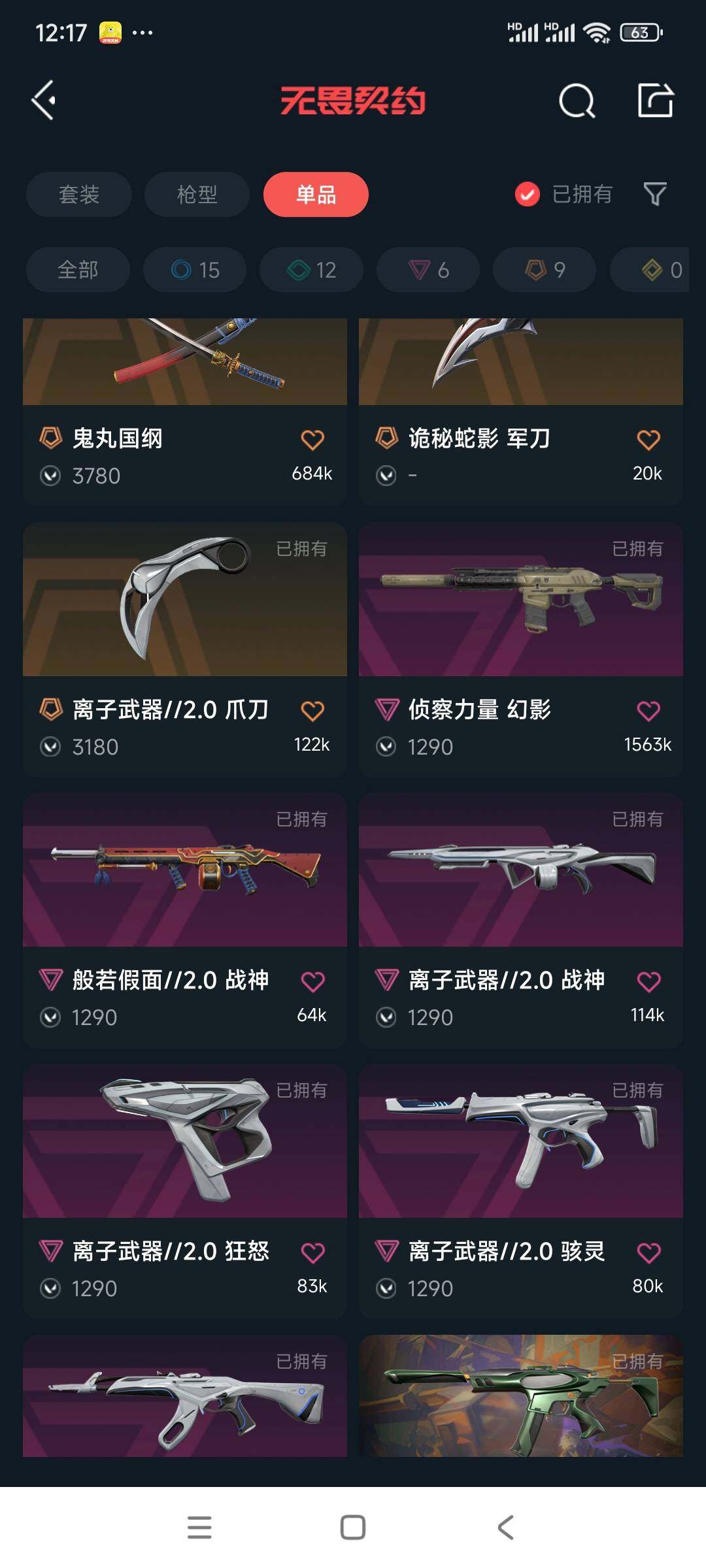The image size is (706, 1568).
Task: Select the pink tier filter showing 6
Action: 428,270
